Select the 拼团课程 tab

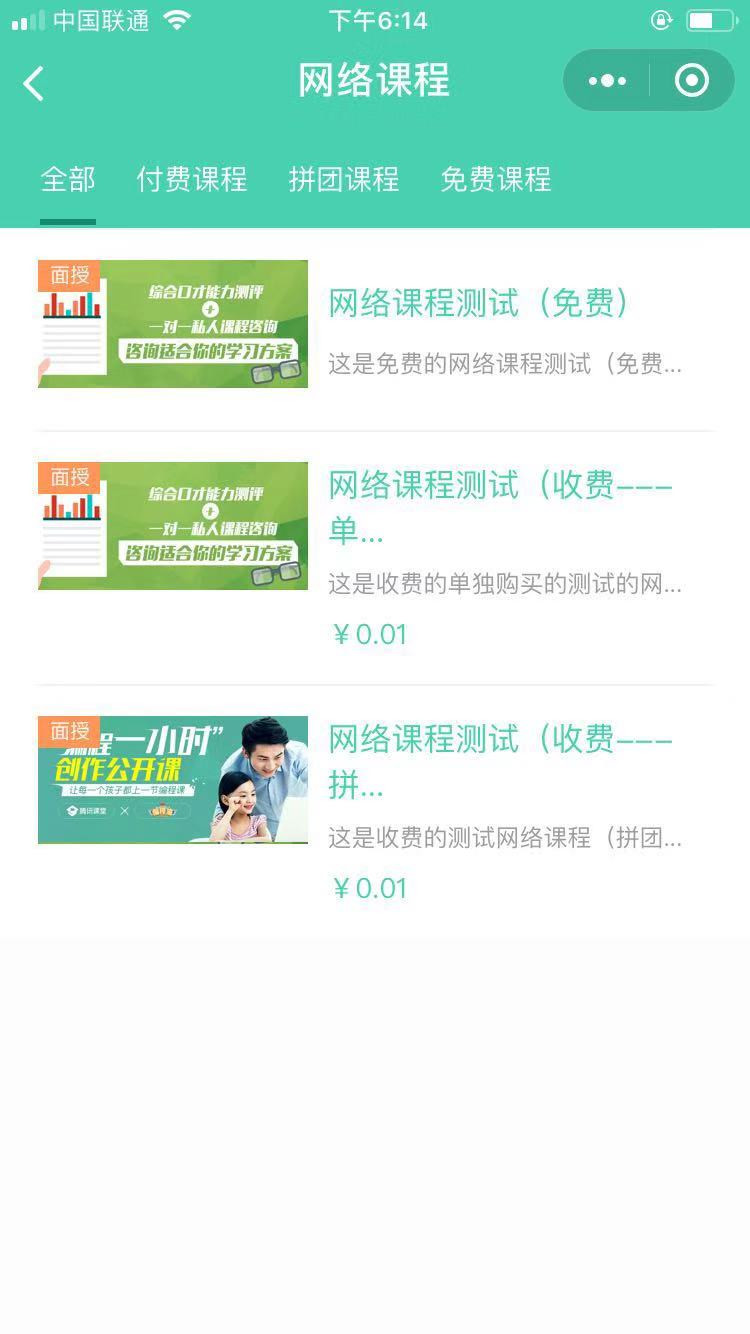344,180
